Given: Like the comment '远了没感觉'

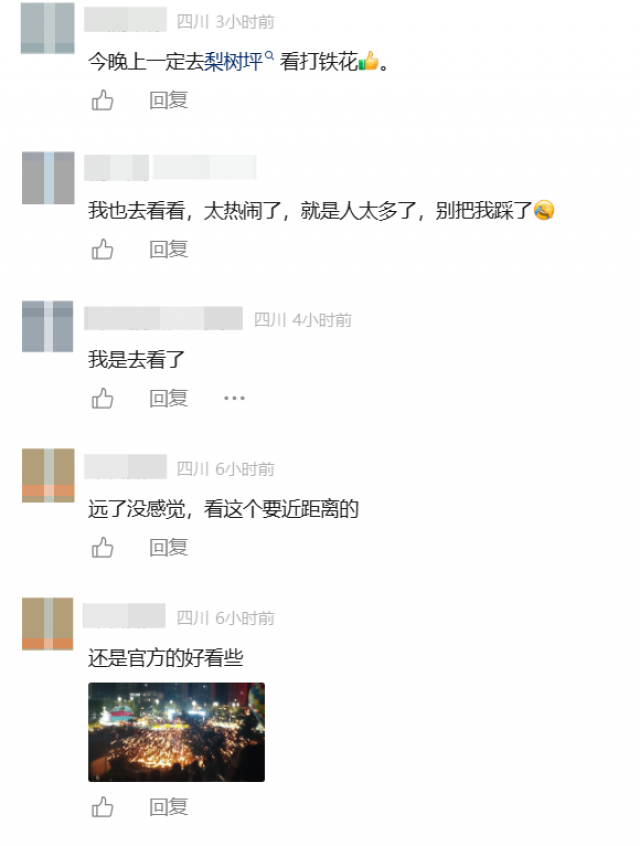Looking at the screenshot, I should (x=102, y=547).
